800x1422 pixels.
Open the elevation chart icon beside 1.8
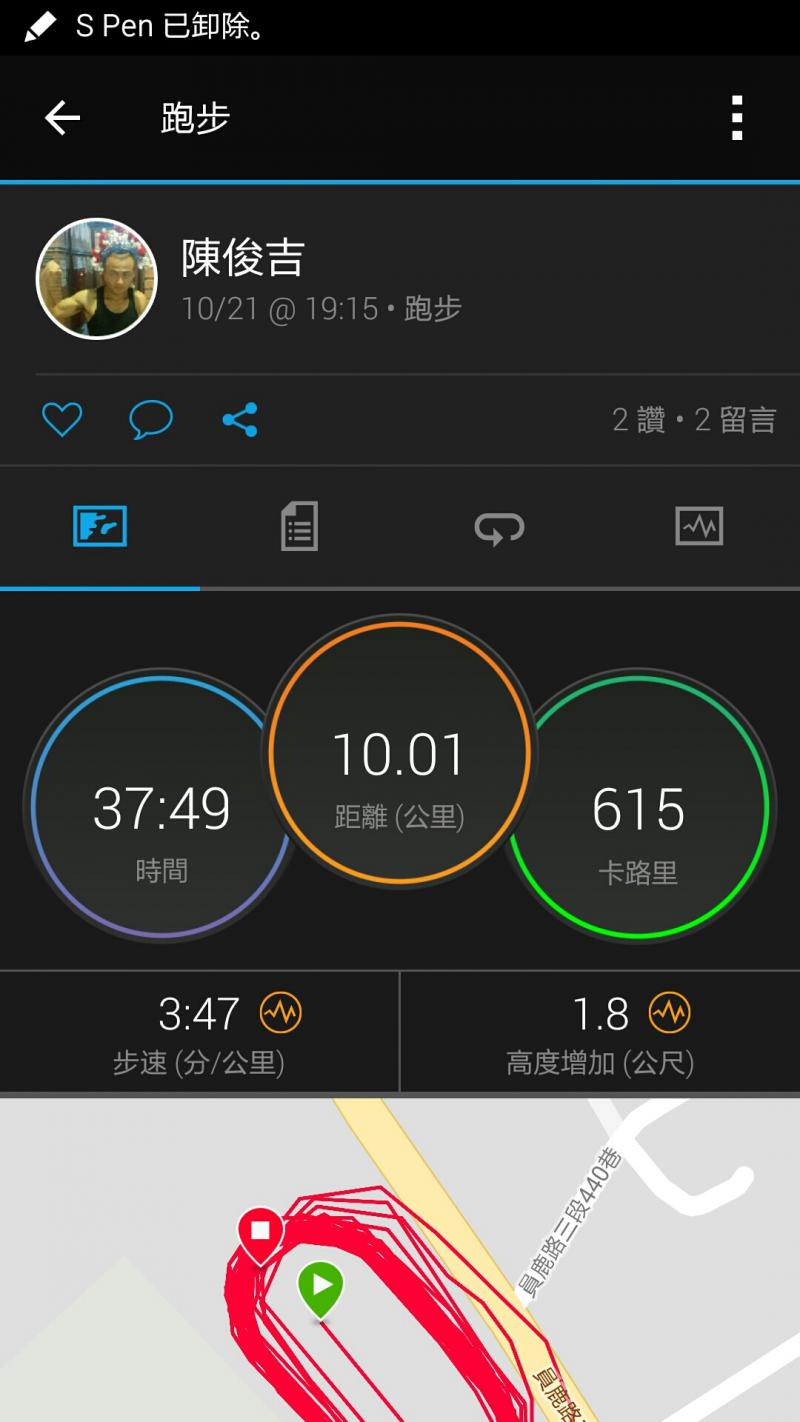[x=669, y=1014]
